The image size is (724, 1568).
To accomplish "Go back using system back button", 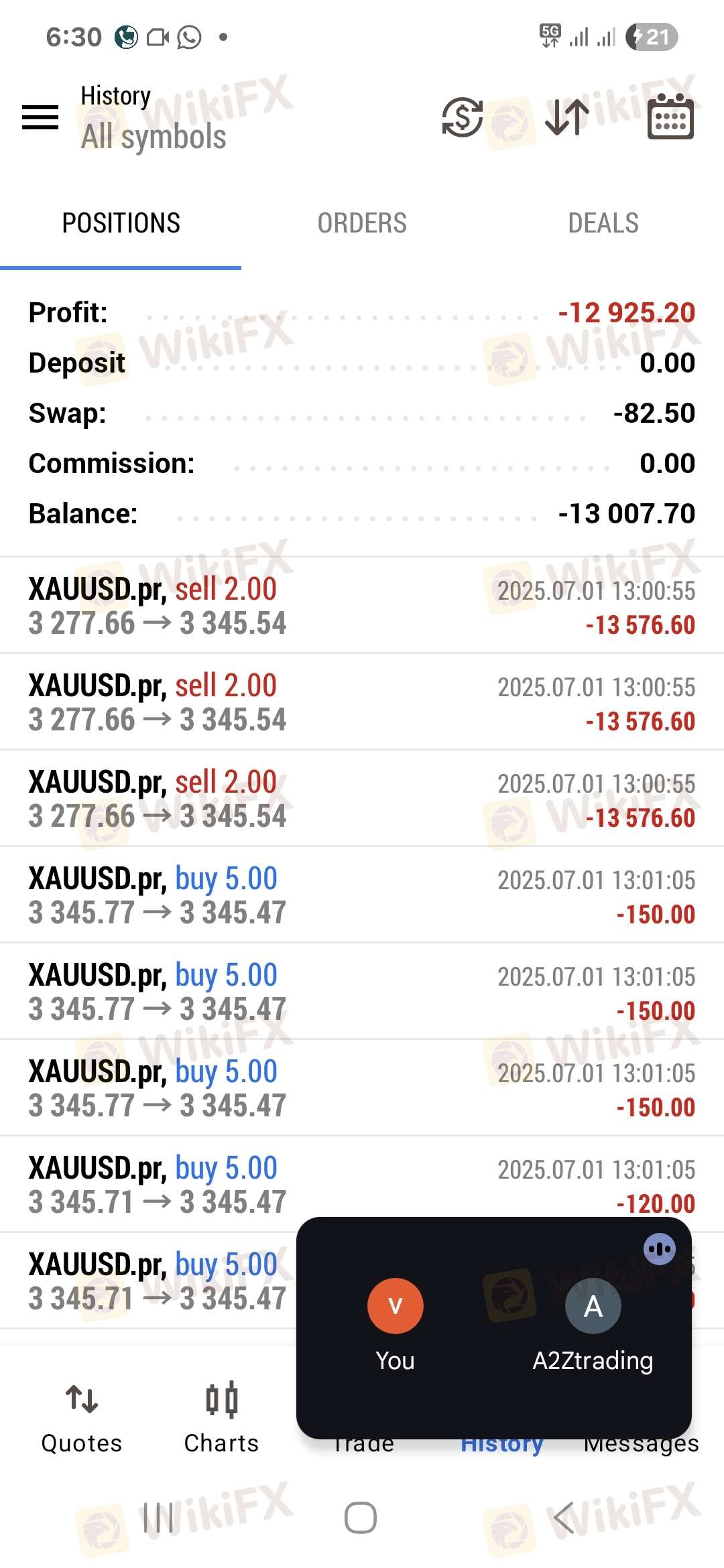I will [564, 1518].
